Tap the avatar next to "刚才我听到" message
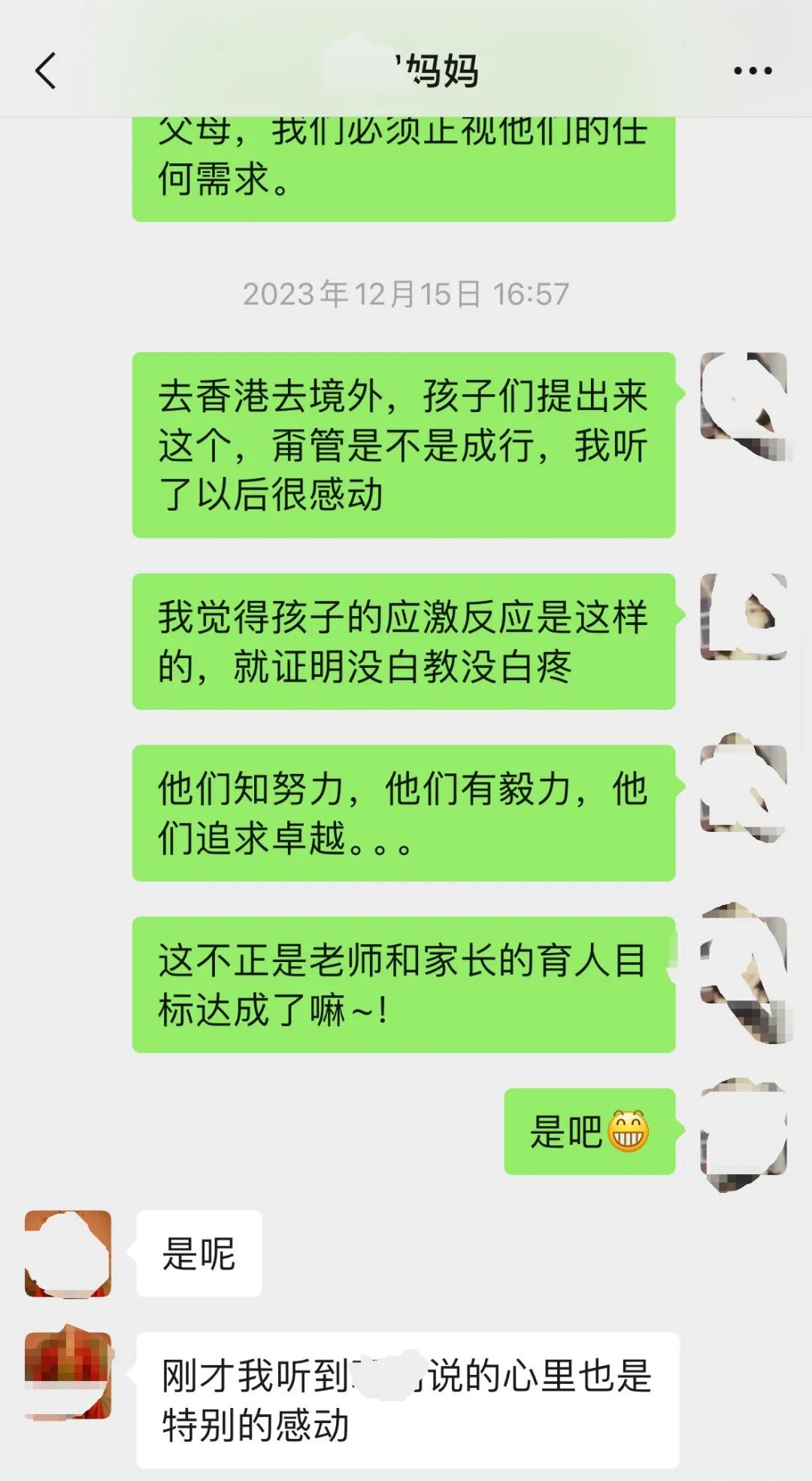This screenshot has height=1481, width=812. 68,1376
